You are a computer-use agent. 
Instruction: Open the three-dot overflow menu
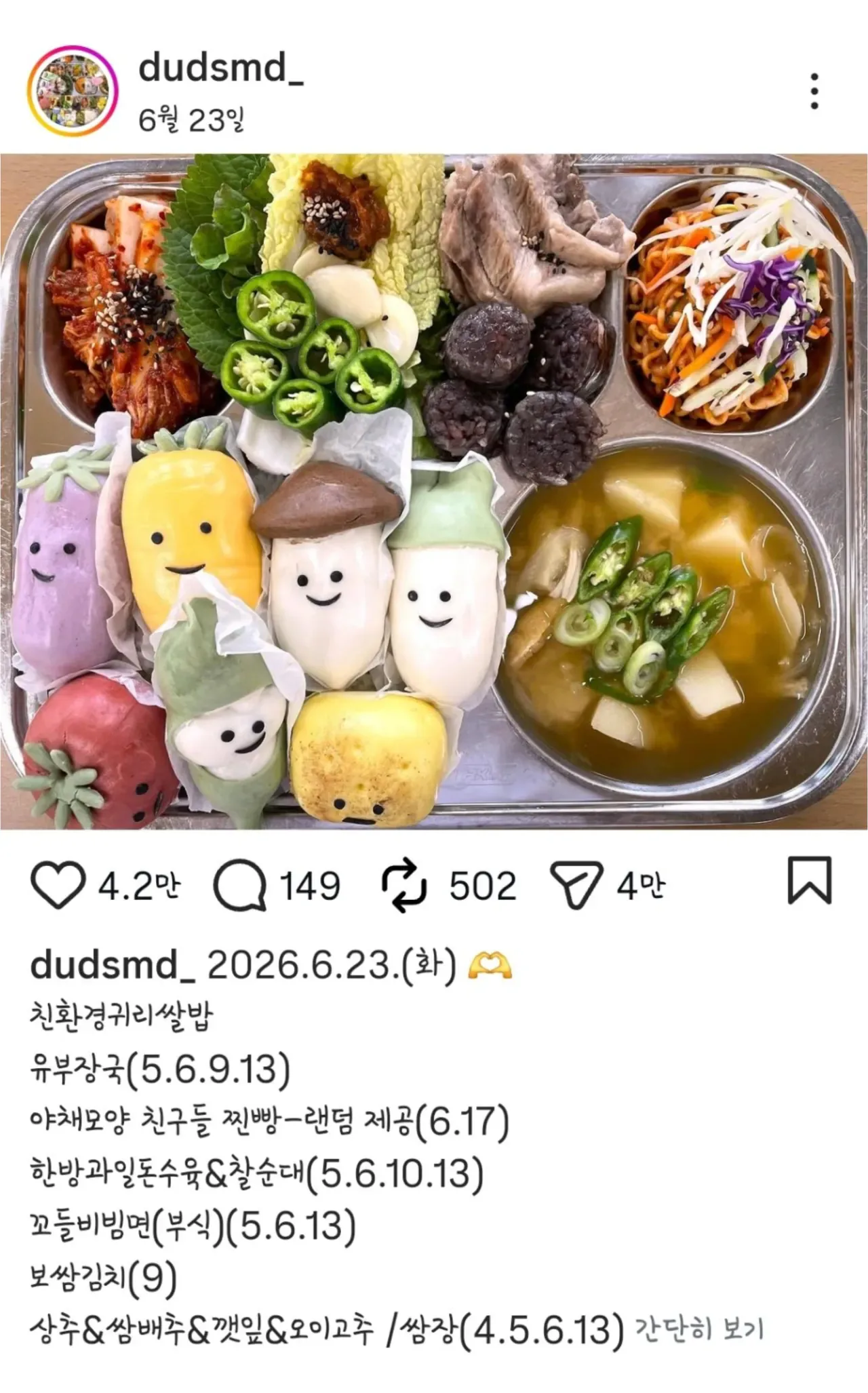point(814,92)
